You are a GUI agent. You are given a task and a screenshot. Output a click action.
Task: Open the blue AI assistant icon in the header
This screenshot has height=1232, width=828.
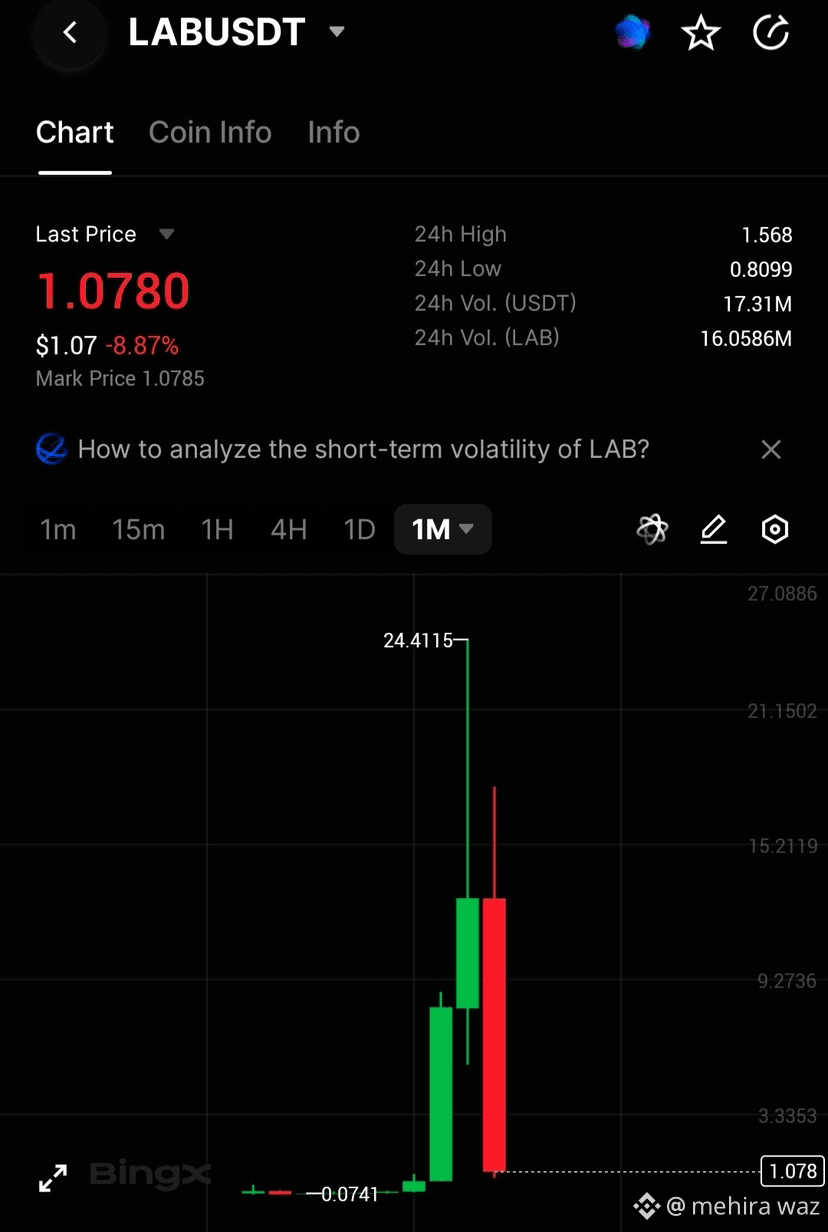coord(632,33)
